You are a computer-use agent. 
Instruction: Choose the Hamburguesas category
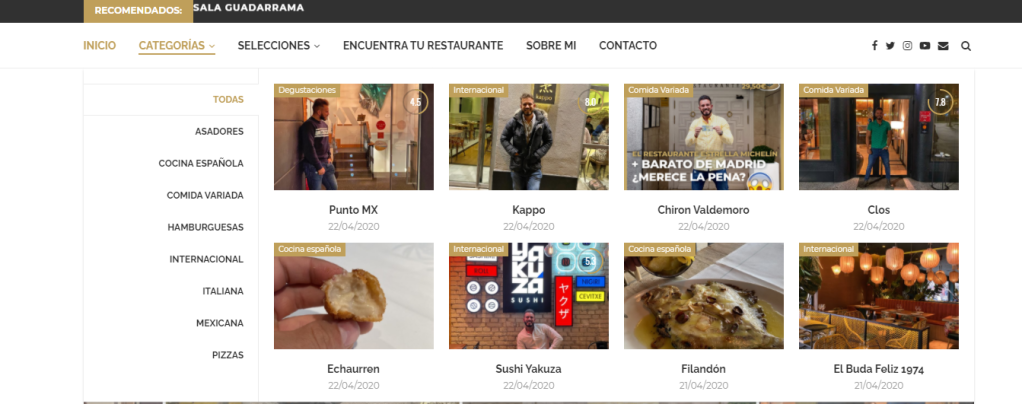tap(205, 227)
